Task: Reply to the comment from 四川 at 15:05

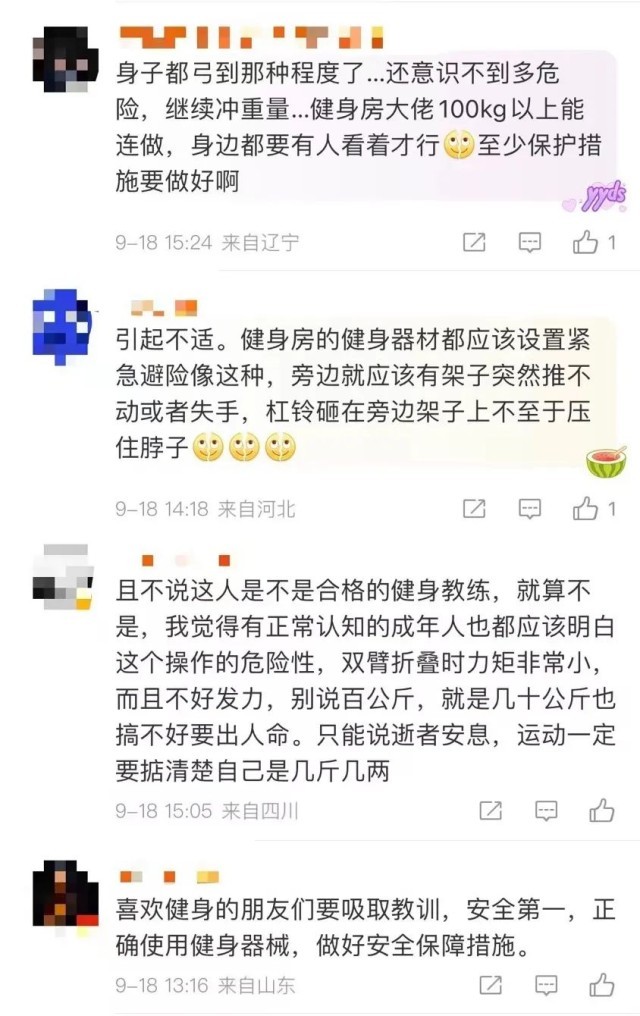Action: pos(546,809)
